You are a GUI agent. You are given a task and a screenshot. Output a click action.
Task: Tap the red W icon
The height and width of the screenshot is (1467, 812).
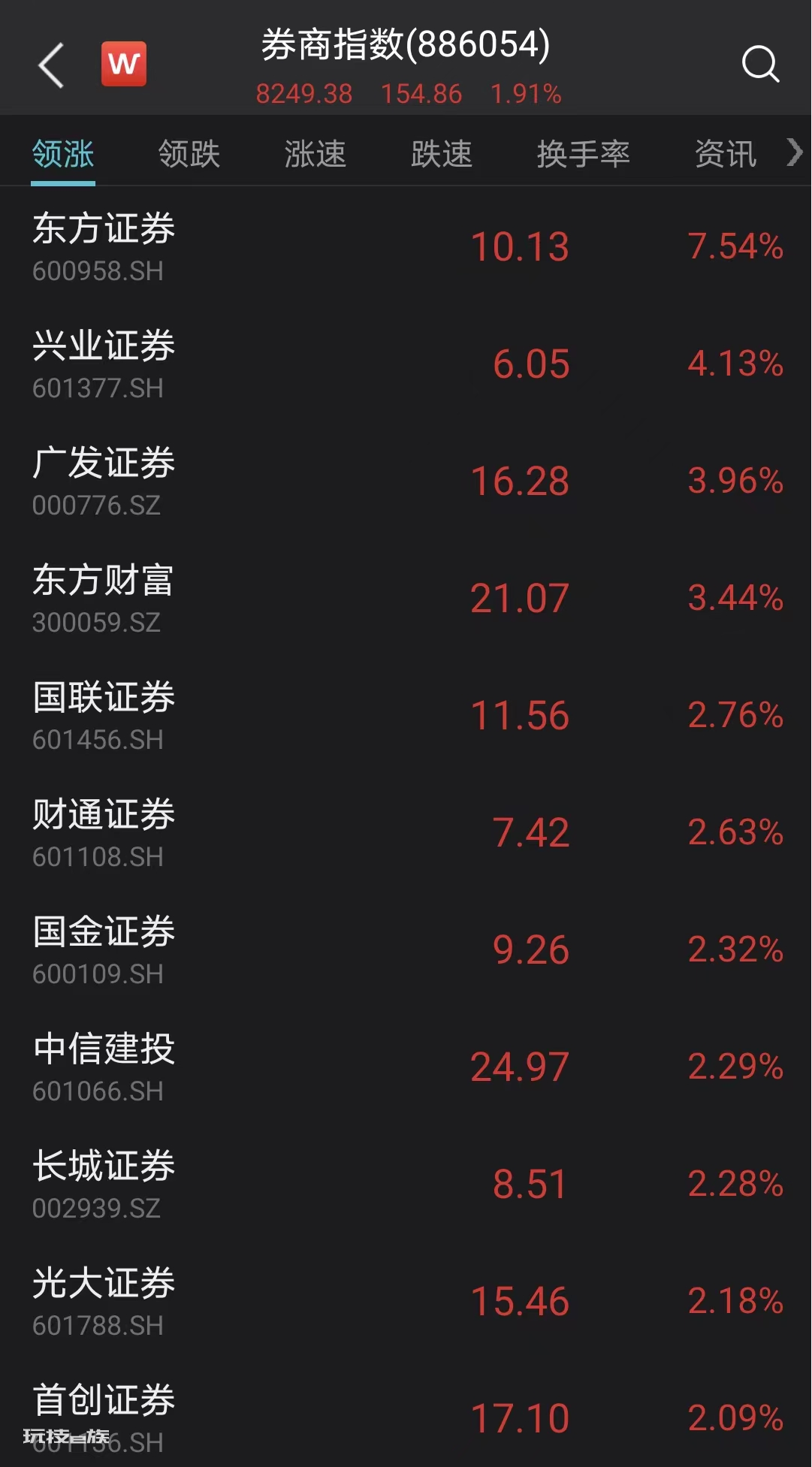(124, 64)
